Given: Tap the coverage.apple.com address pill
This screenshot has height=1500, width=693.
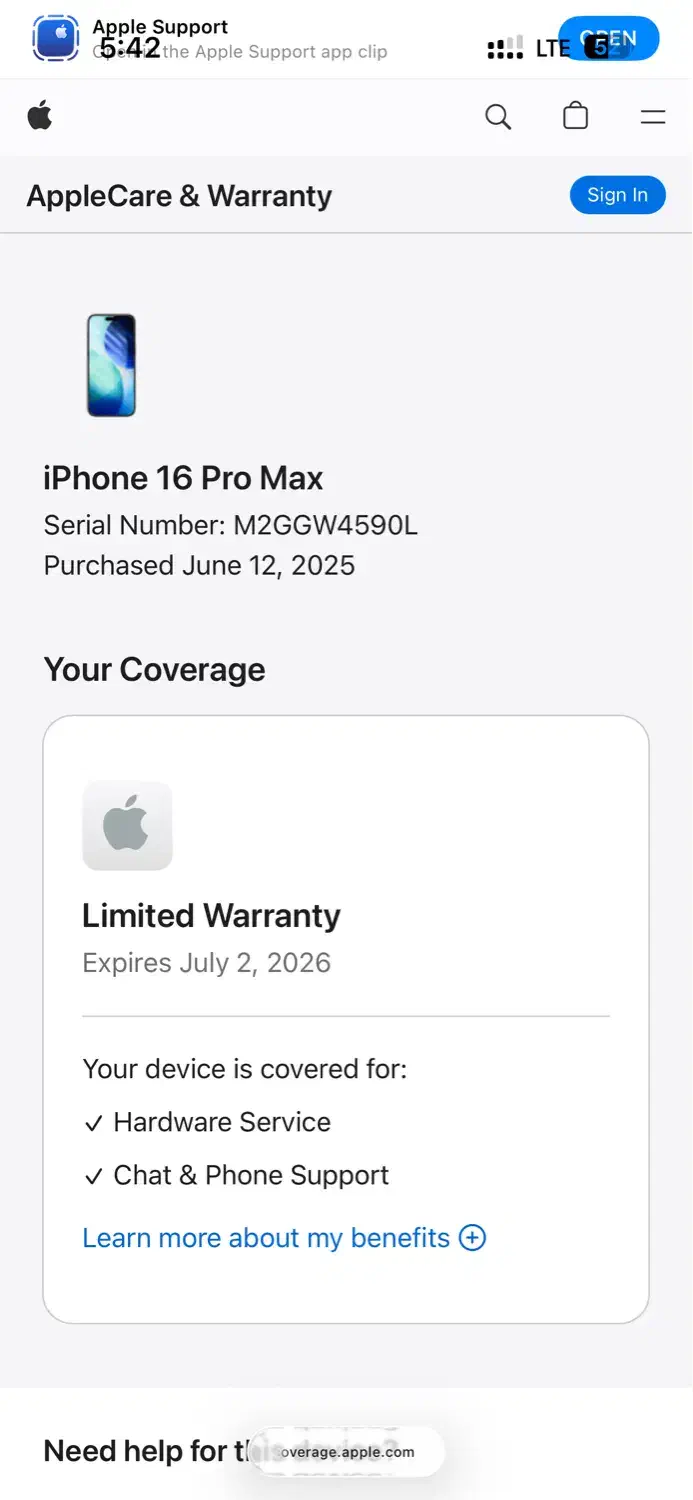Looking at the screenshot, I should click(346, 1452).
